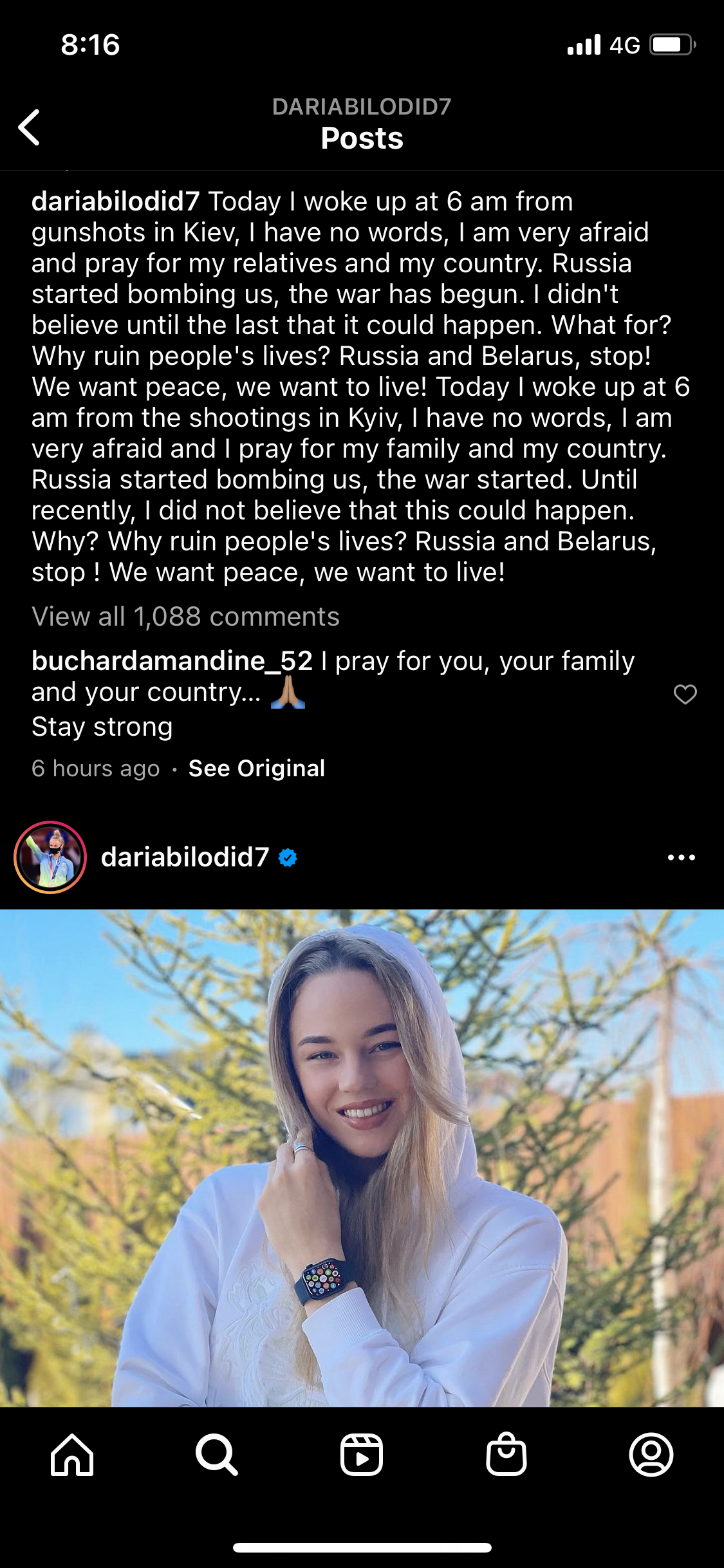Switch to the Home tab

point(72,1455)
